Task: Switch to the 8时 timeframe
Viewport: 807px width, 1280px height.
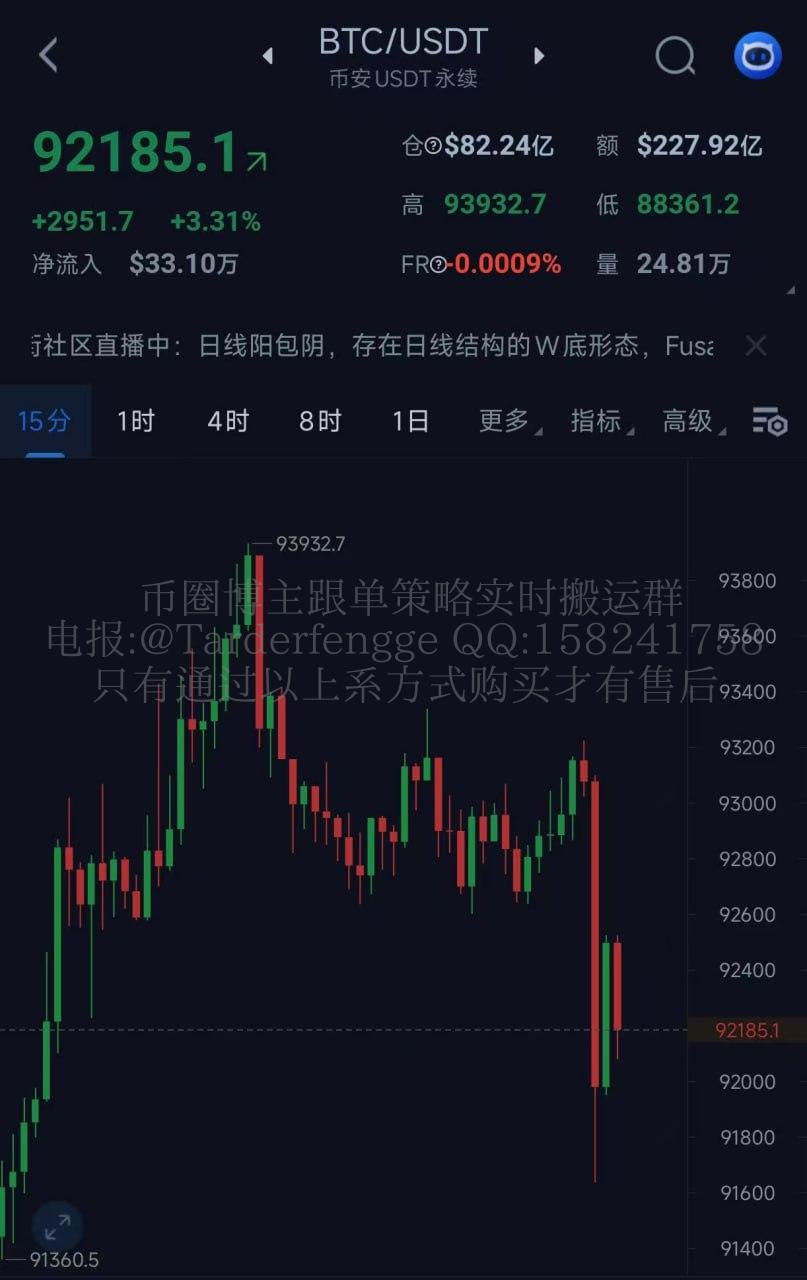Action: point(320,421)
